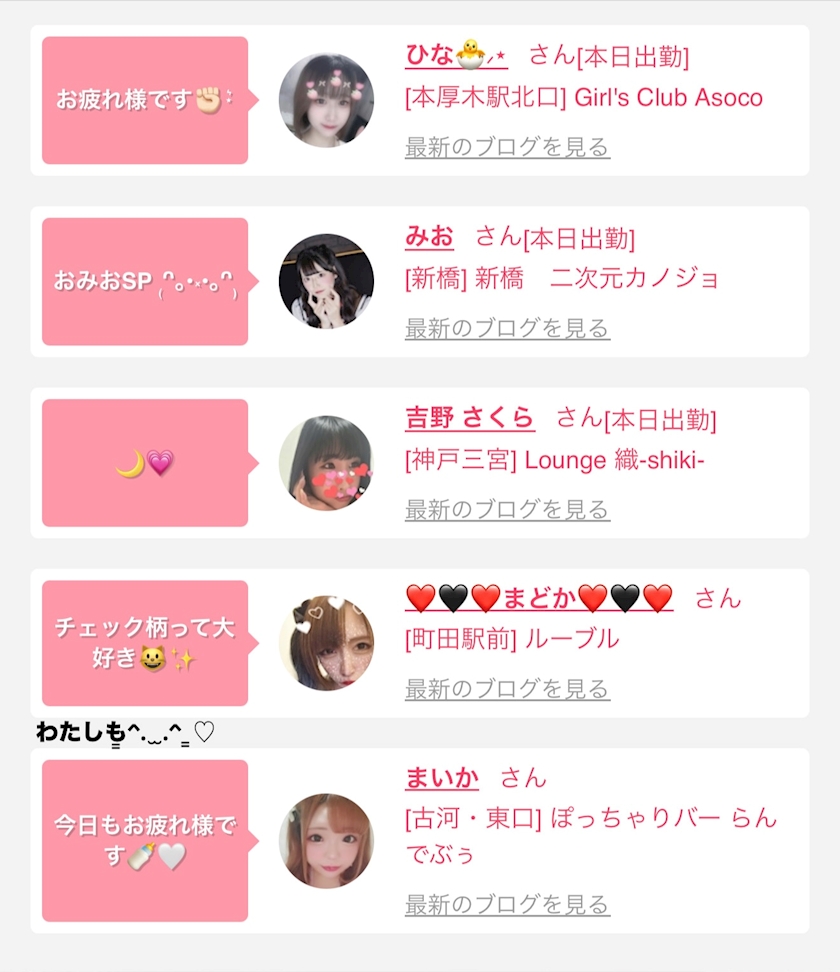Image resolution: width=840 pixels, height=972 pixels.
Task: Open the おみおSP post bubble
Action: (x=145, y=282)
